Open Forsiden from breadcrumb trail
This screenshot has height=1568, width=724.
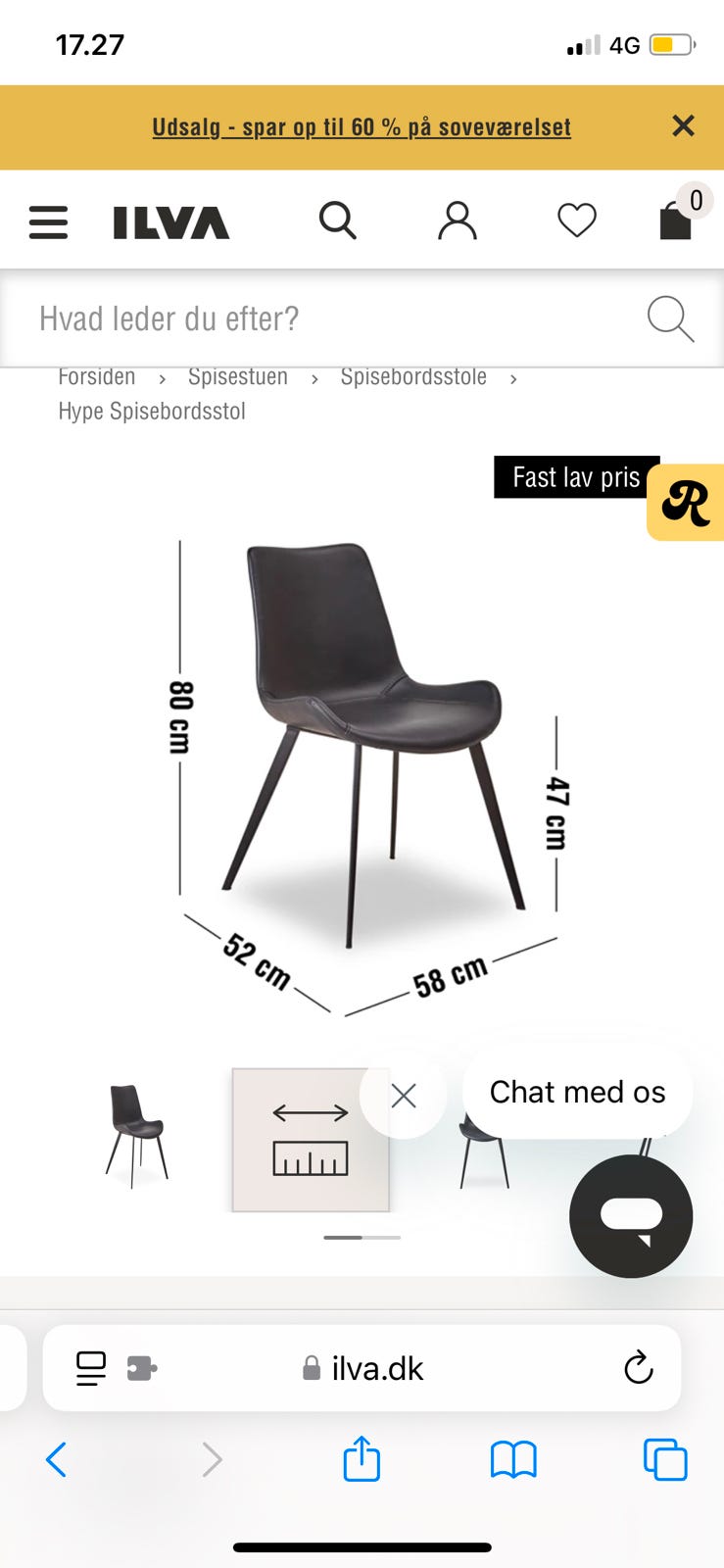pos(97,376)
